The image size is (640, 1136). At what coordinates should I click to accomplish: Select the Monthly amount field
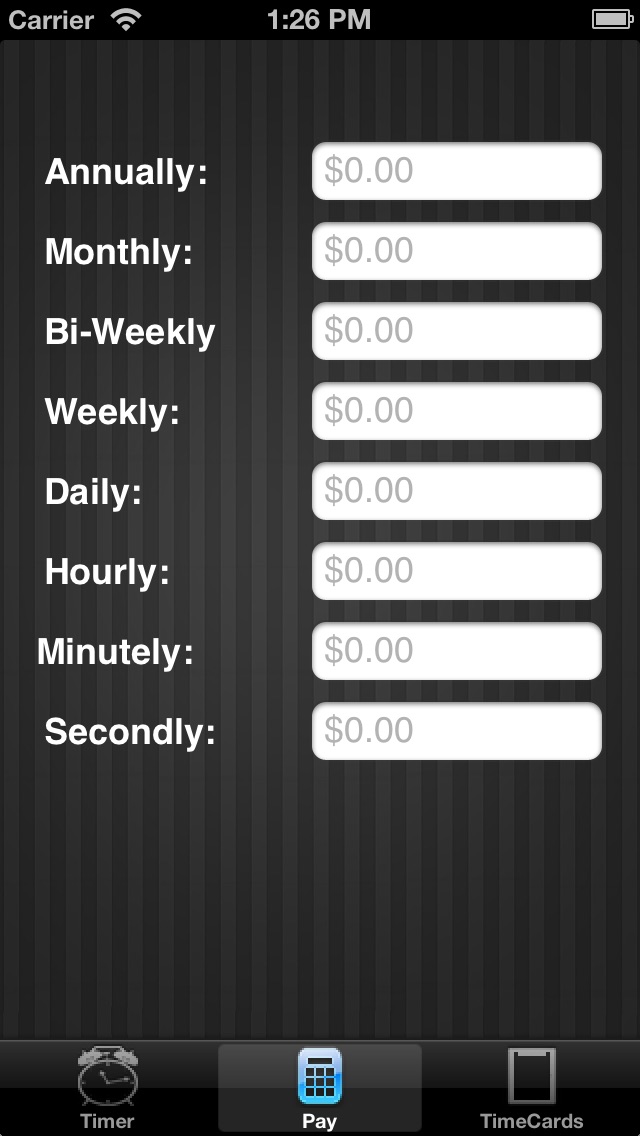pos(457,251)
